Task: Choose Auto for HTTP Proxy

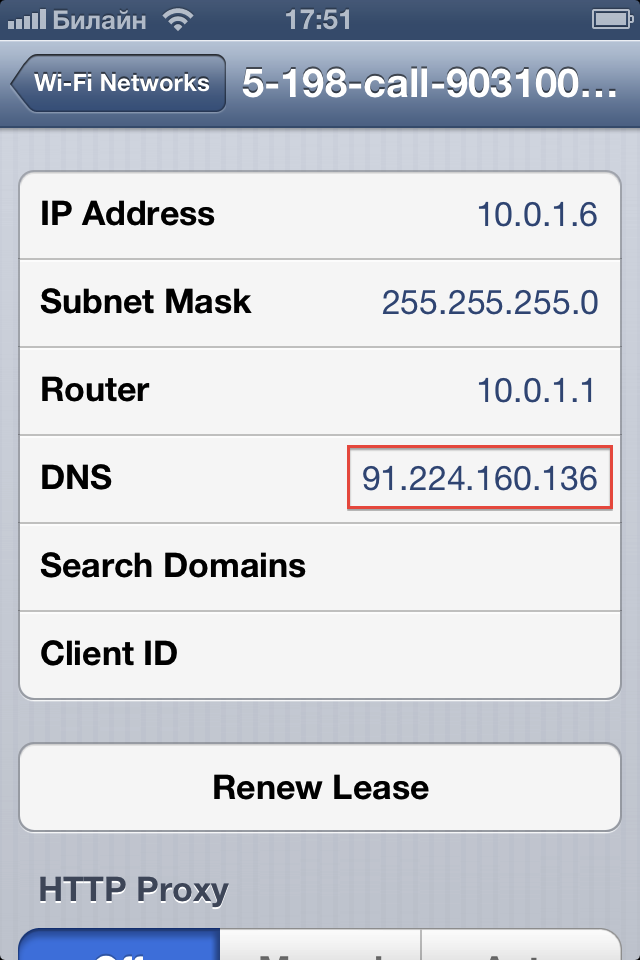Action: point(522,946)
